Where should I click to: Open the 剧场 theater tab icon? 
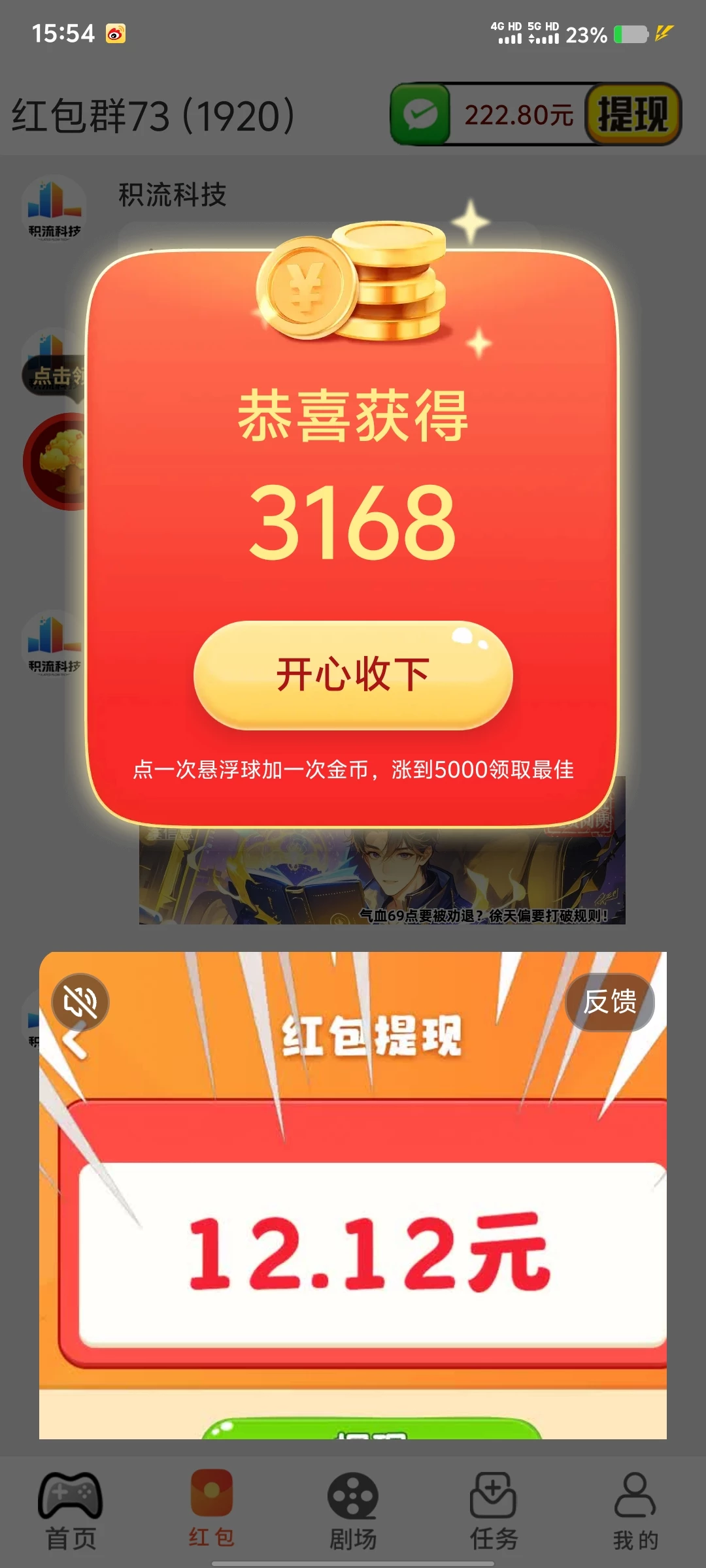[353, 1496]
